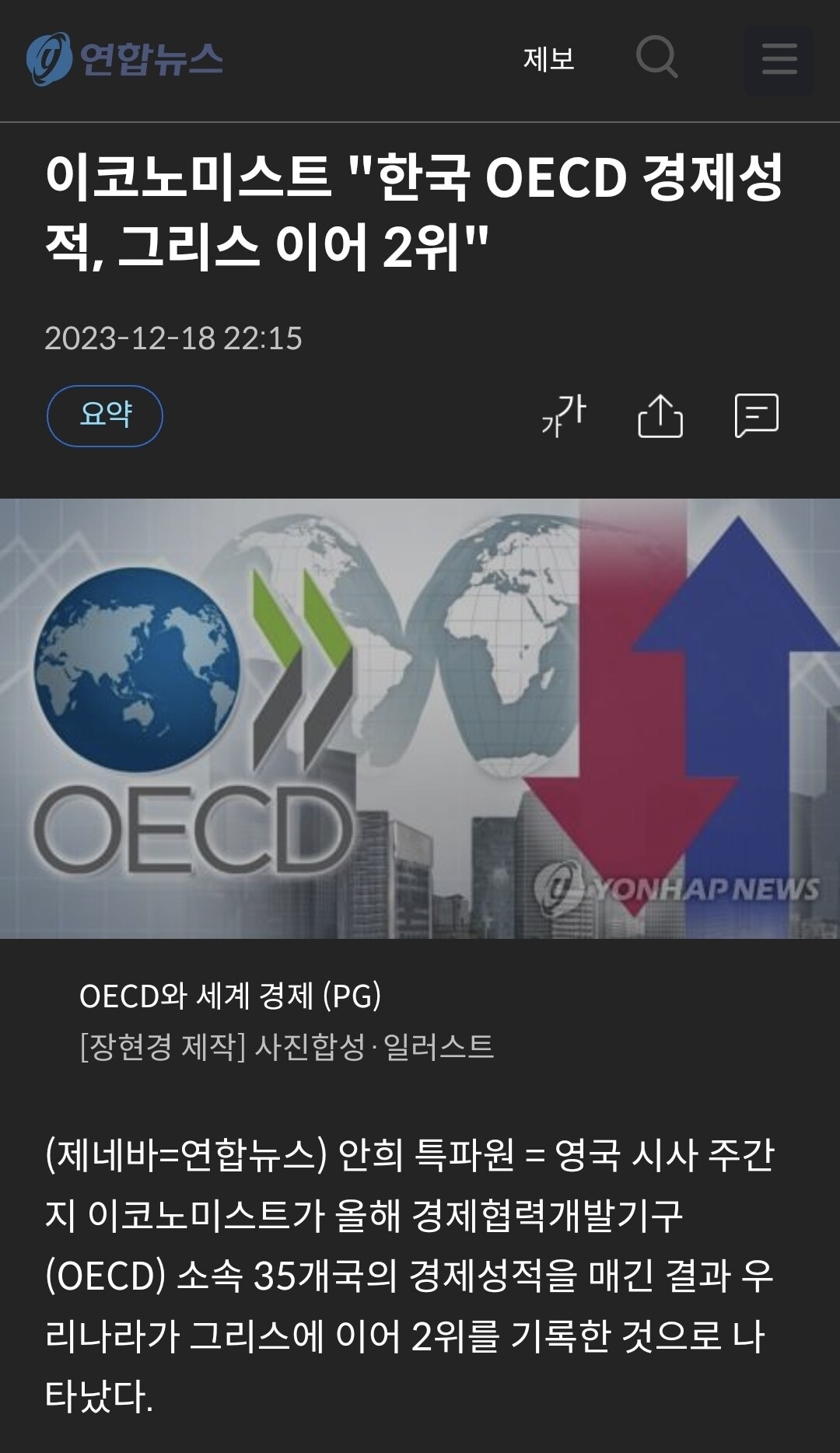Show the article summary with 요약 button
Image resolution: width=840 pixels, height=1453 pixels.
(106, 416)
